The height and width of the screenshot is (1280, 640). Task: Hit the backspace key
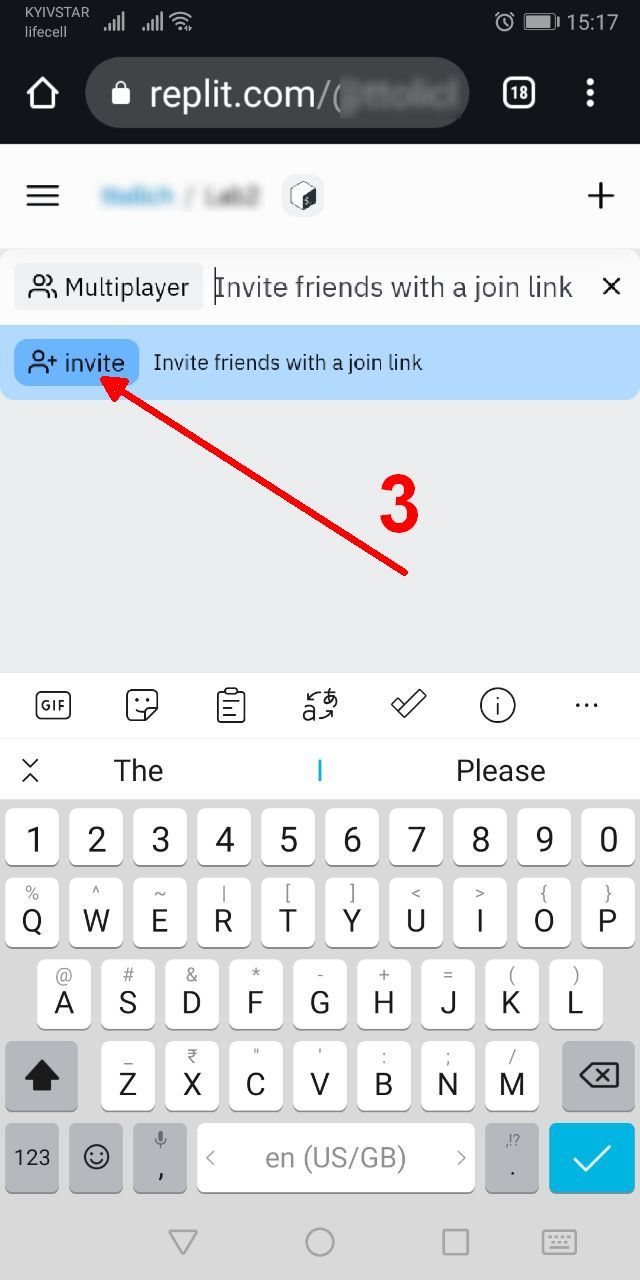(598, 1076)
